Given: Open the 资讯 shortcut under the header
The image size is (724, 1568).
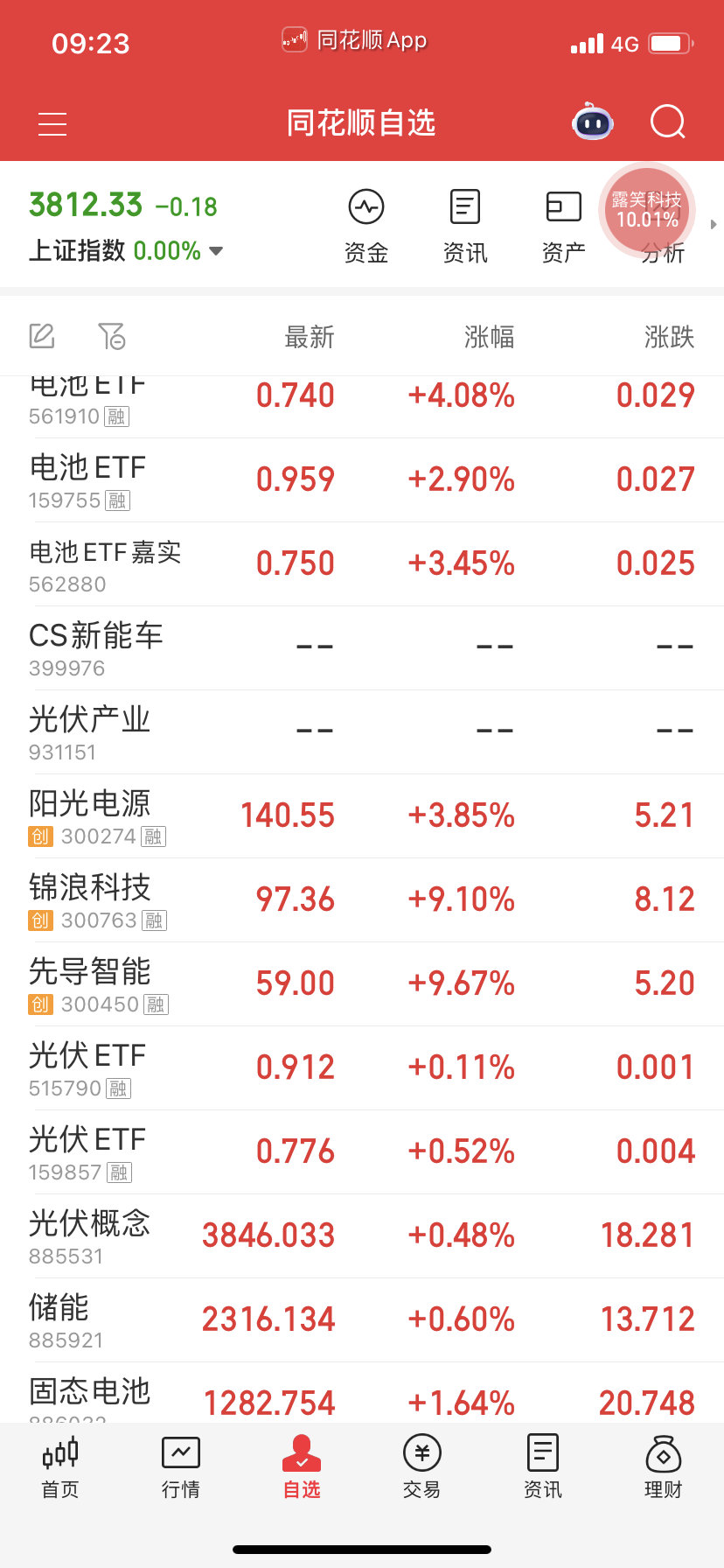Looking at the screenshot, I should pos(465,227).
